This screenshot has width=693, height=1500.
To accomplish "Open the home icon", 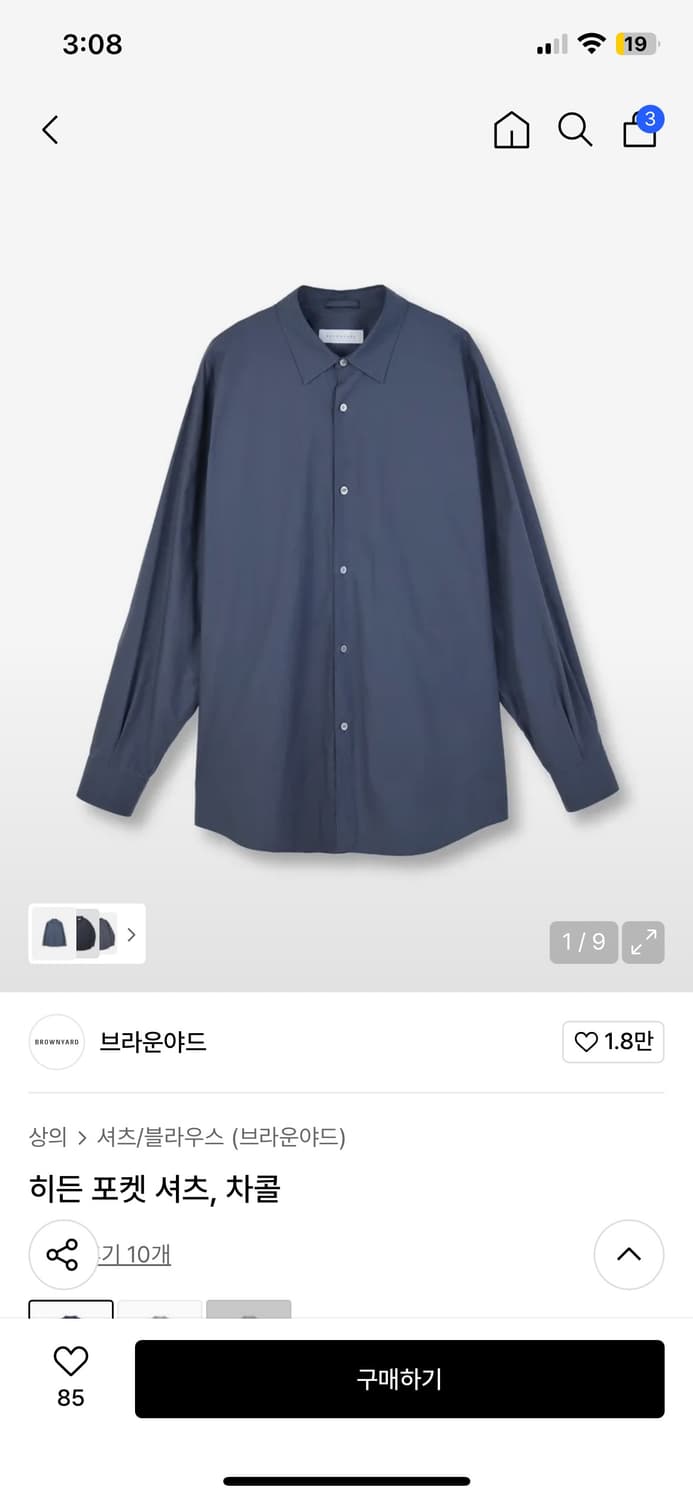I will (511, 130).
